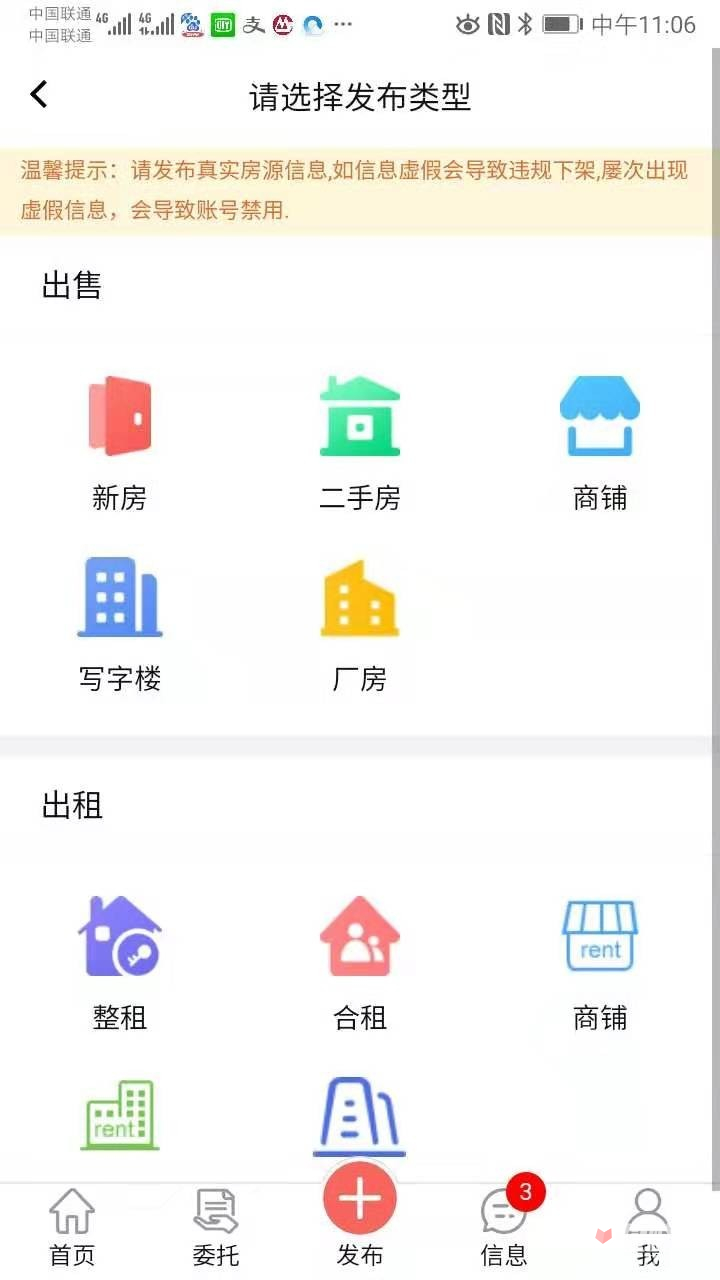Tap the 出租 section header
Screen dimensions: 720x1280
pos(72,806)
